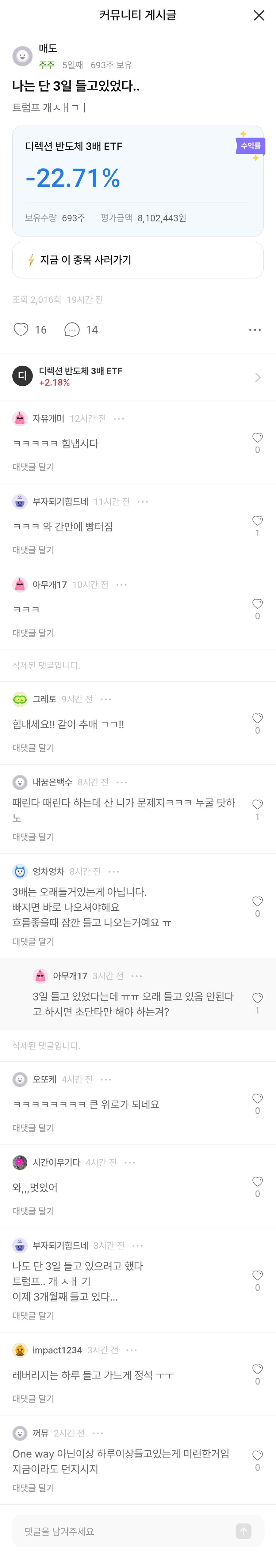Open 매도's profile avatar
Image resolution: width=276 pixels, height=1568 pixels.
23,56
